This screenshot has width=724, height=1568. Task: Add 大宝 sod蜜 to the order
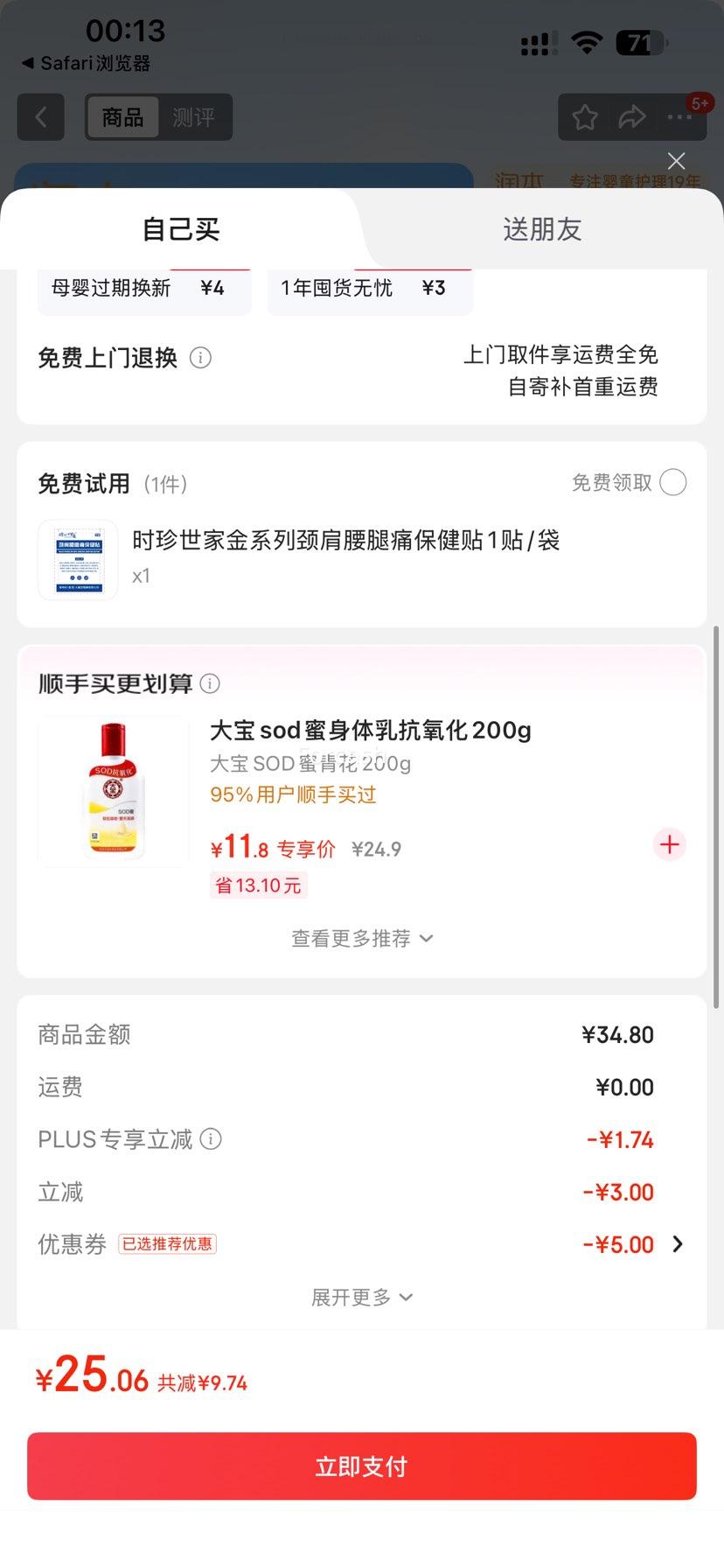coord(670,844)
